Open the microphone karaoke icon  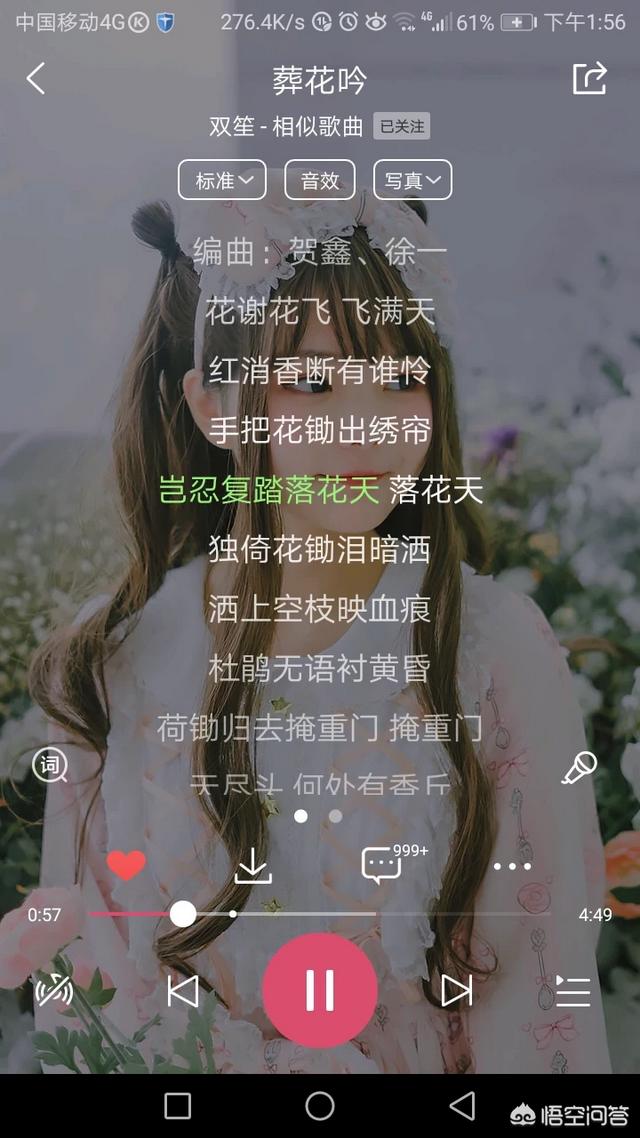579,767
